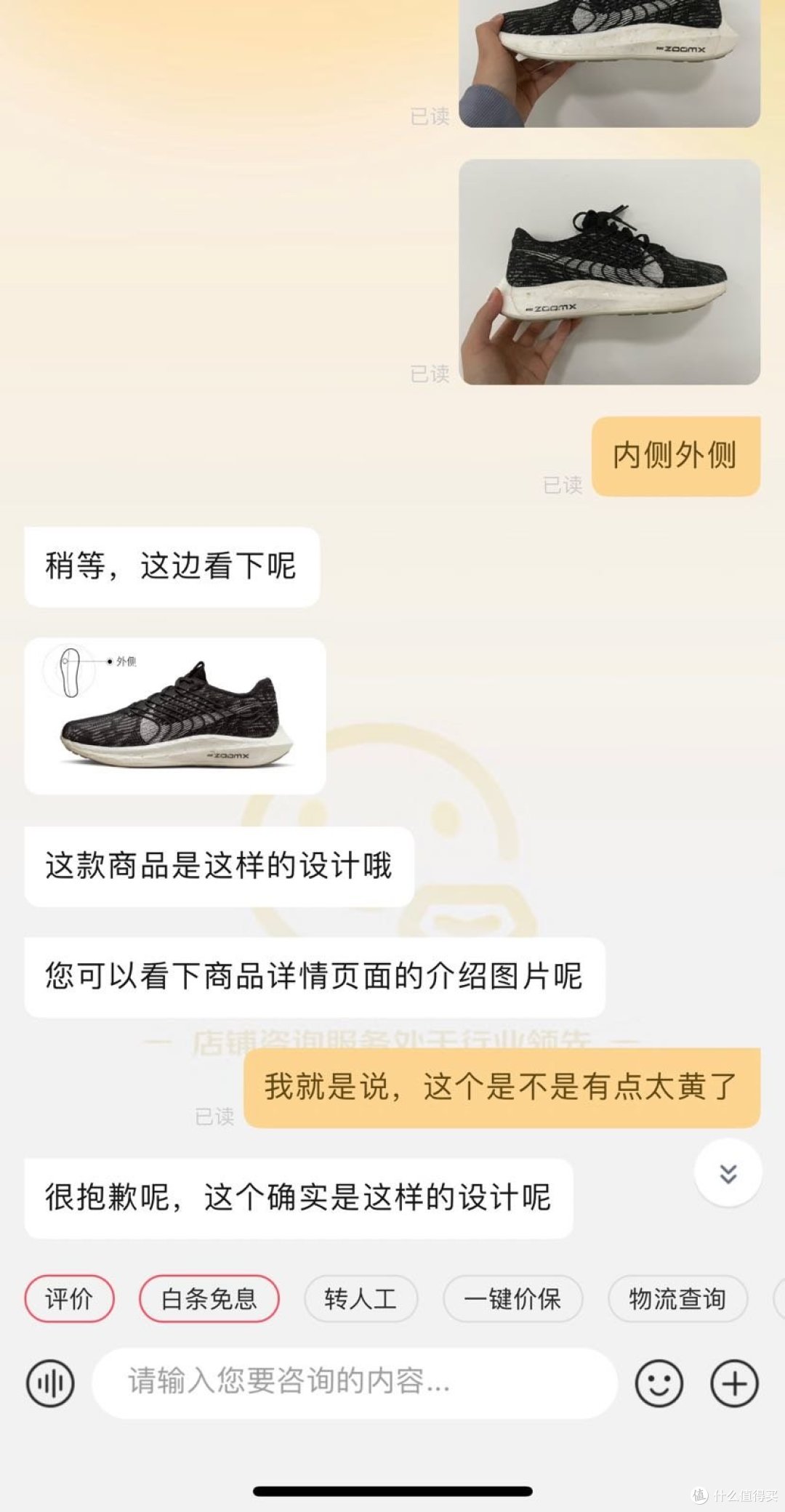Open the emoji picker
This screenshot has width=785, height=1512.
point(659,1383)
